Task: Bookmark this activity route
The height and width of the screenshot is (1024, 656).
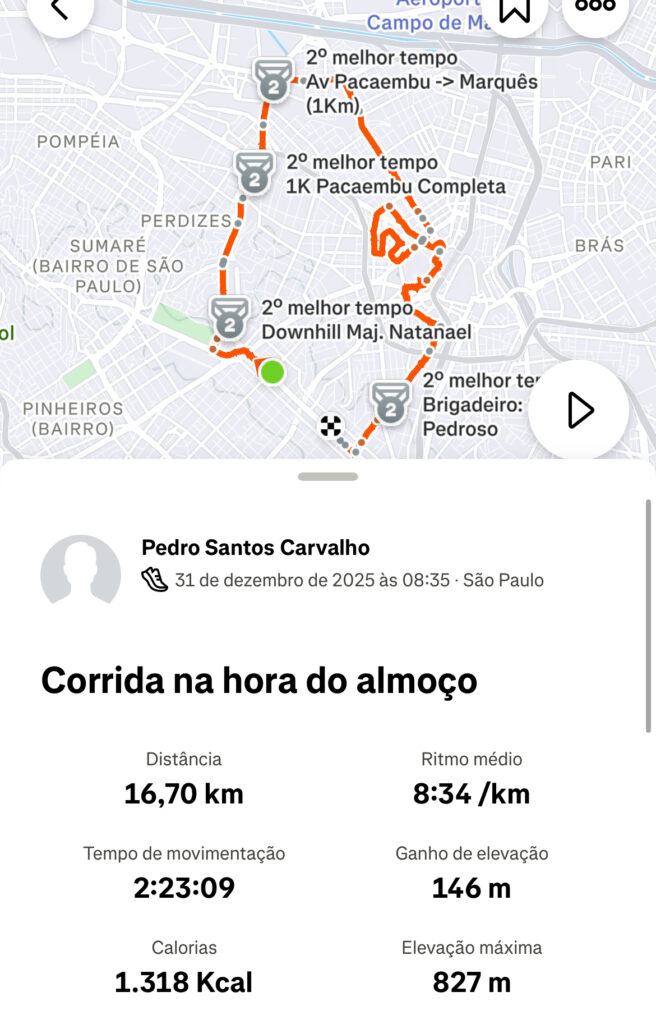Action: click(x=514, y=9)
